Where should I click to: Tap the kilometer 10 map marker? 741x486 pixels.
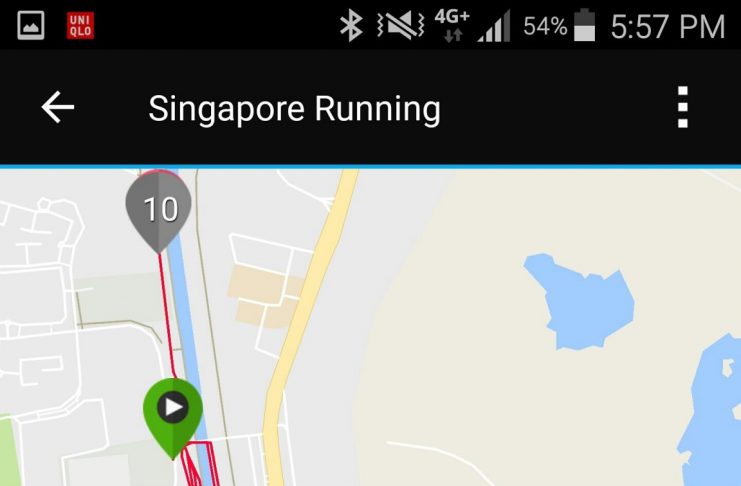pyautogui.click(x=159, y=208)
